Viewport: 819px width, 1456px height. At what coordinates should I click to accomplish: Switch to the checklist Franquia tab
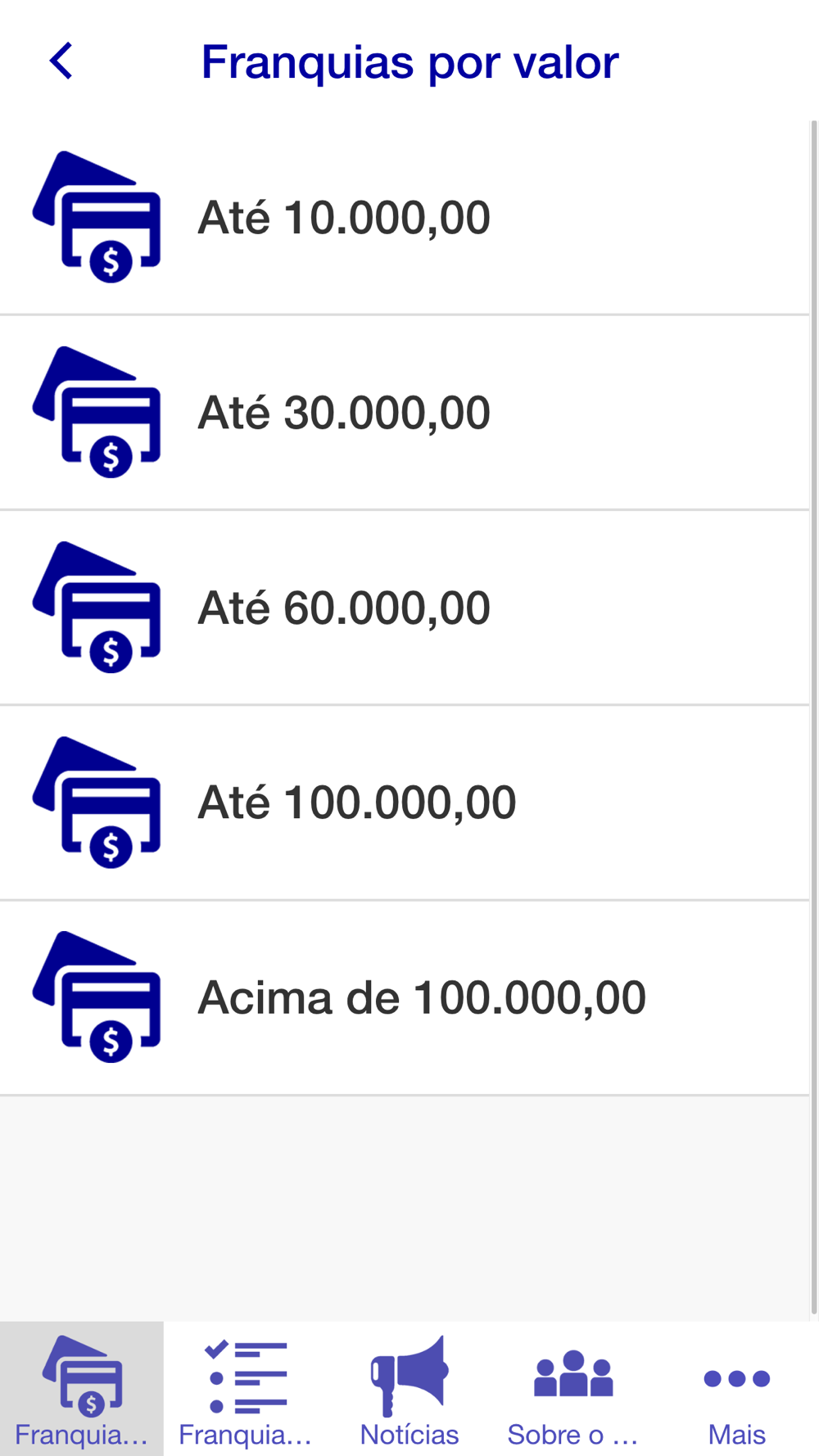[x=245, y=1390]
